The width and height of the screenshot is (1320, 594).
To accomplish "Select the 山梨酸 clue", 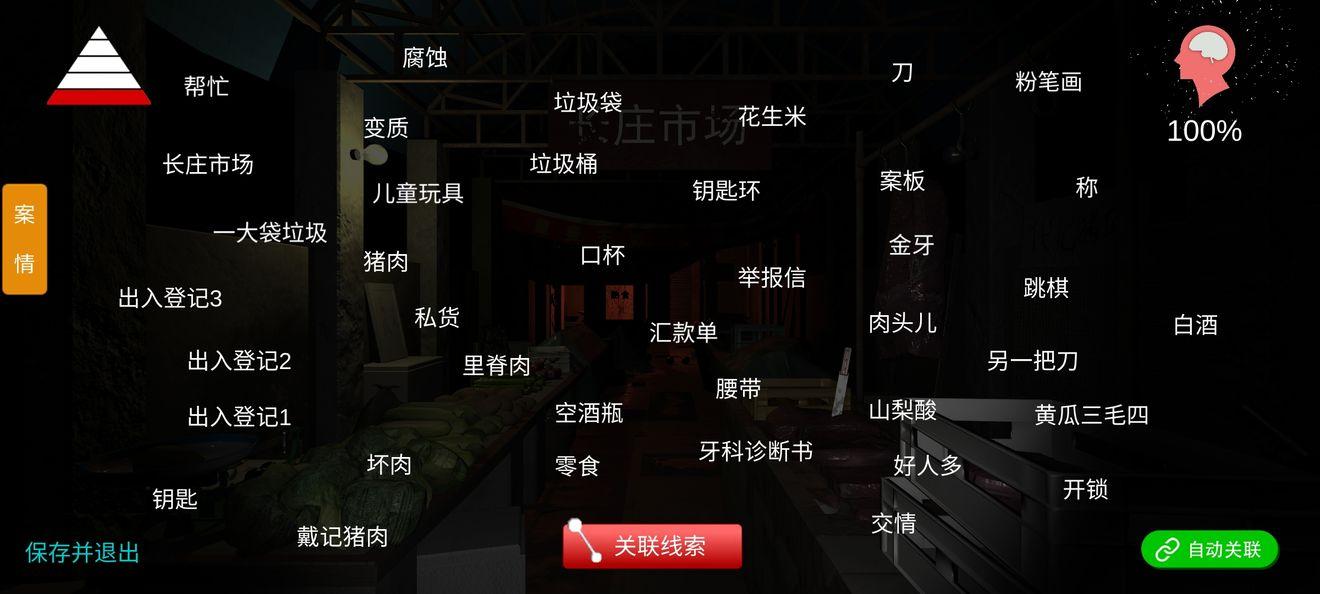I will tap(903, 410).
